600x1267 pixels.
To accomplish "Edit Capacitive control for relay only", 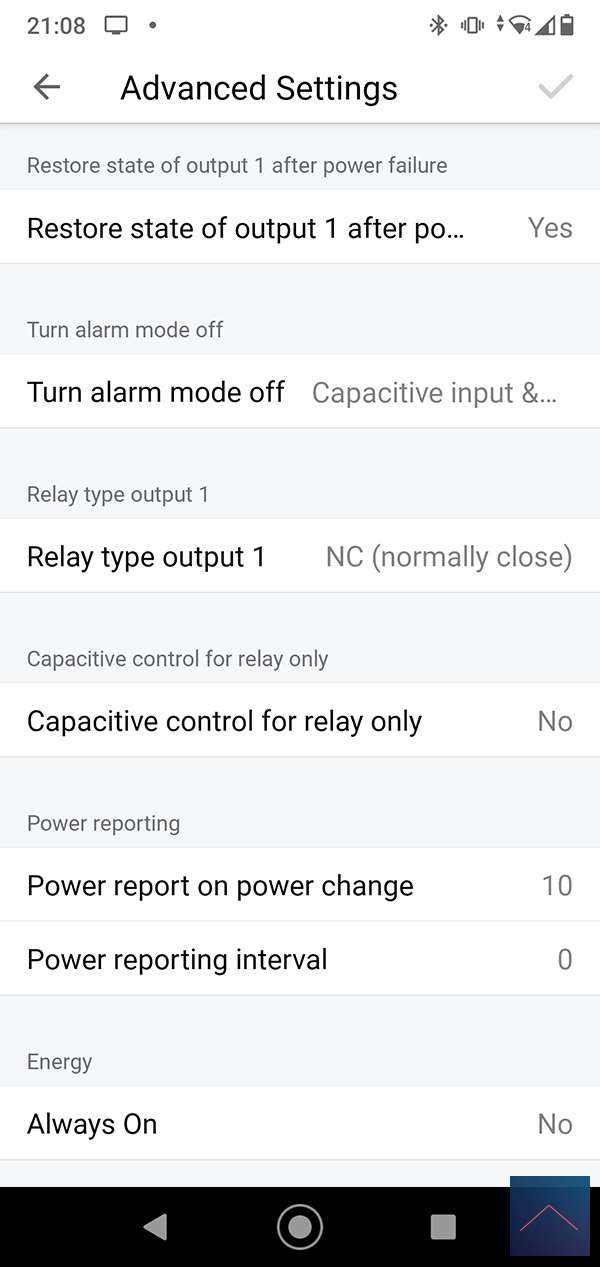I will [x=300, y=721].
